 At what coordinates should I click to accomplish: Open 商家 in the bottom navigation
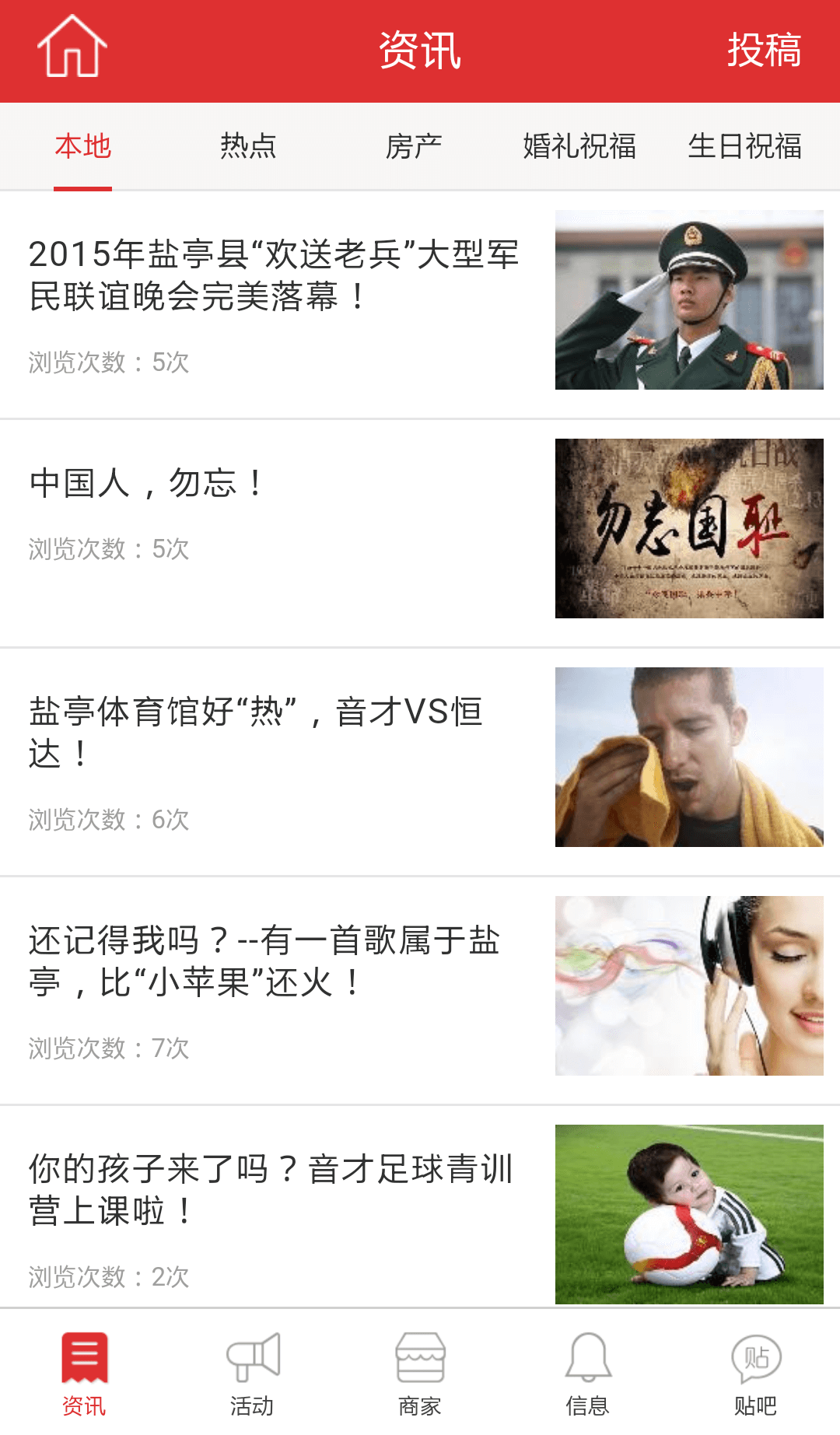[420, 1373]
